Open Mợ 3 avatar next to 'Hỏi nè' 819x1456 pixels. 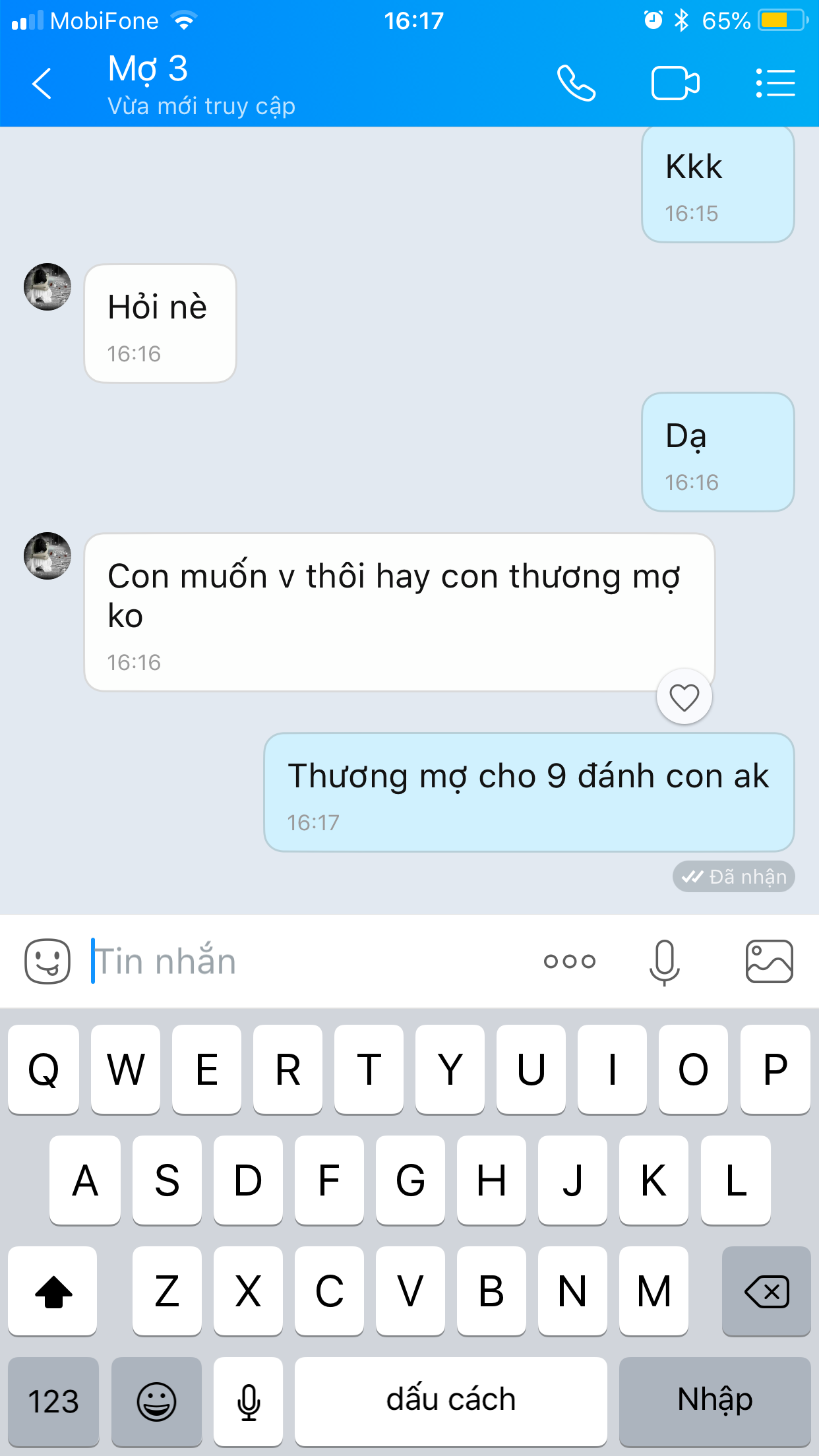tap(47, 287)
